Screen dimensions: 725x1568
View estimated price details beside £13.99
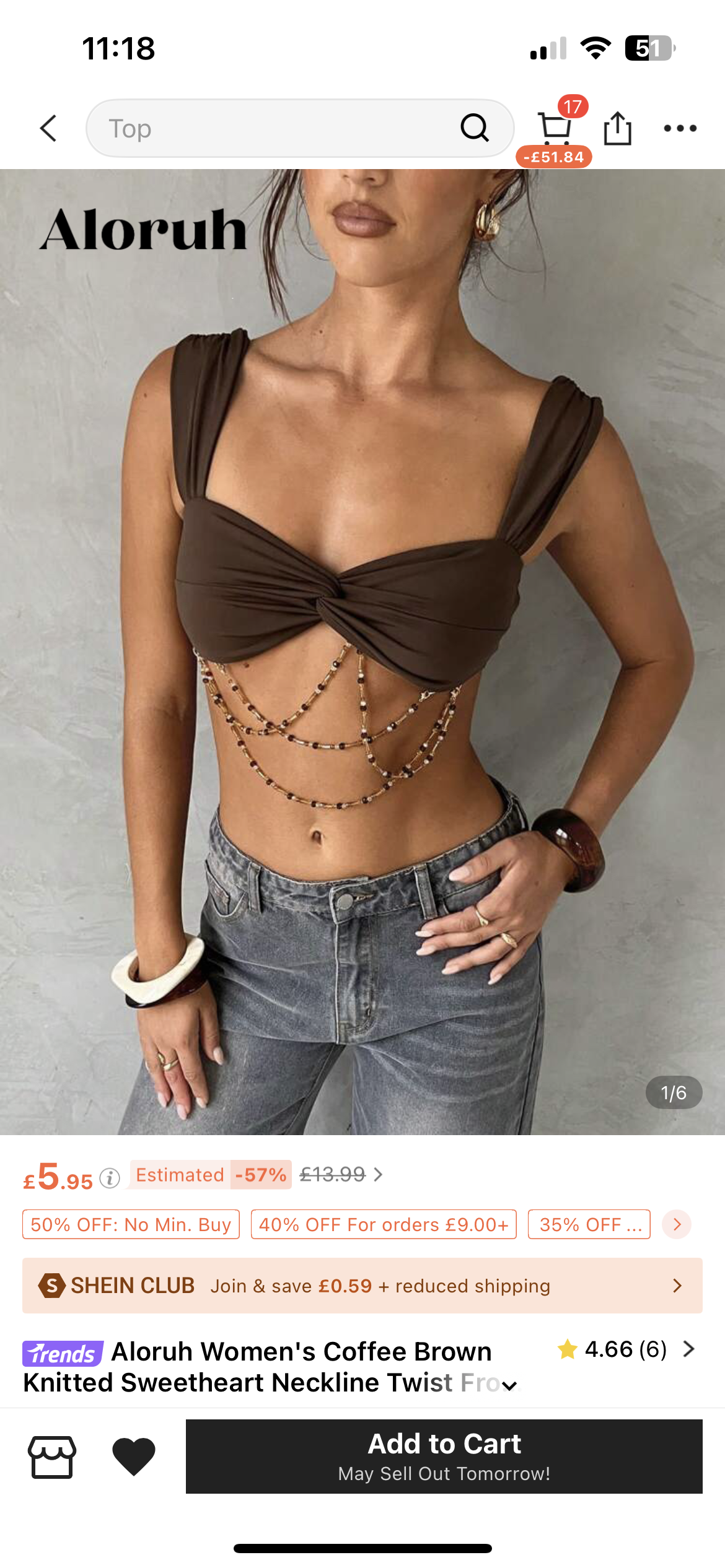coord(377,1175)
